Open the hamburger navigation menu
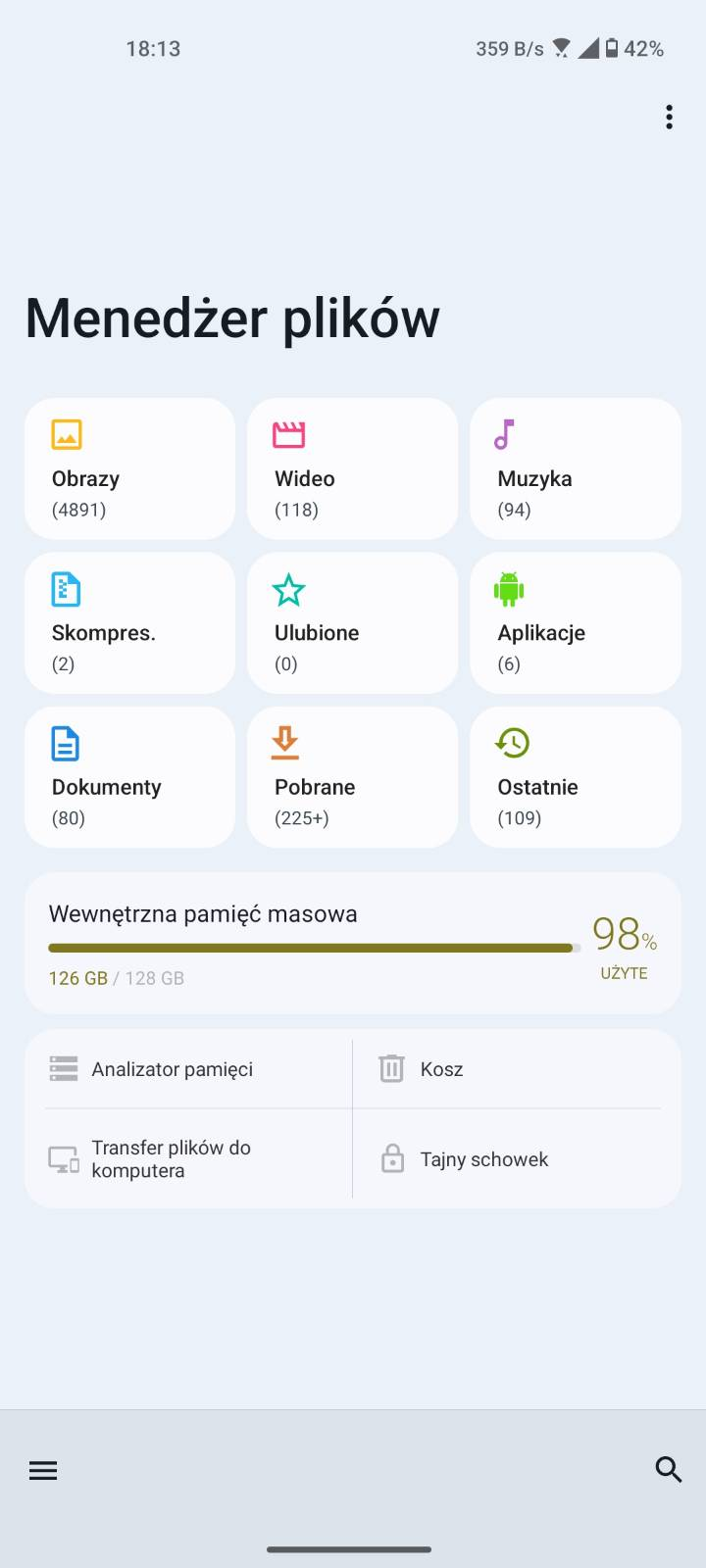This screenshot has width=706, height=1568. [x=42, y=1469]
